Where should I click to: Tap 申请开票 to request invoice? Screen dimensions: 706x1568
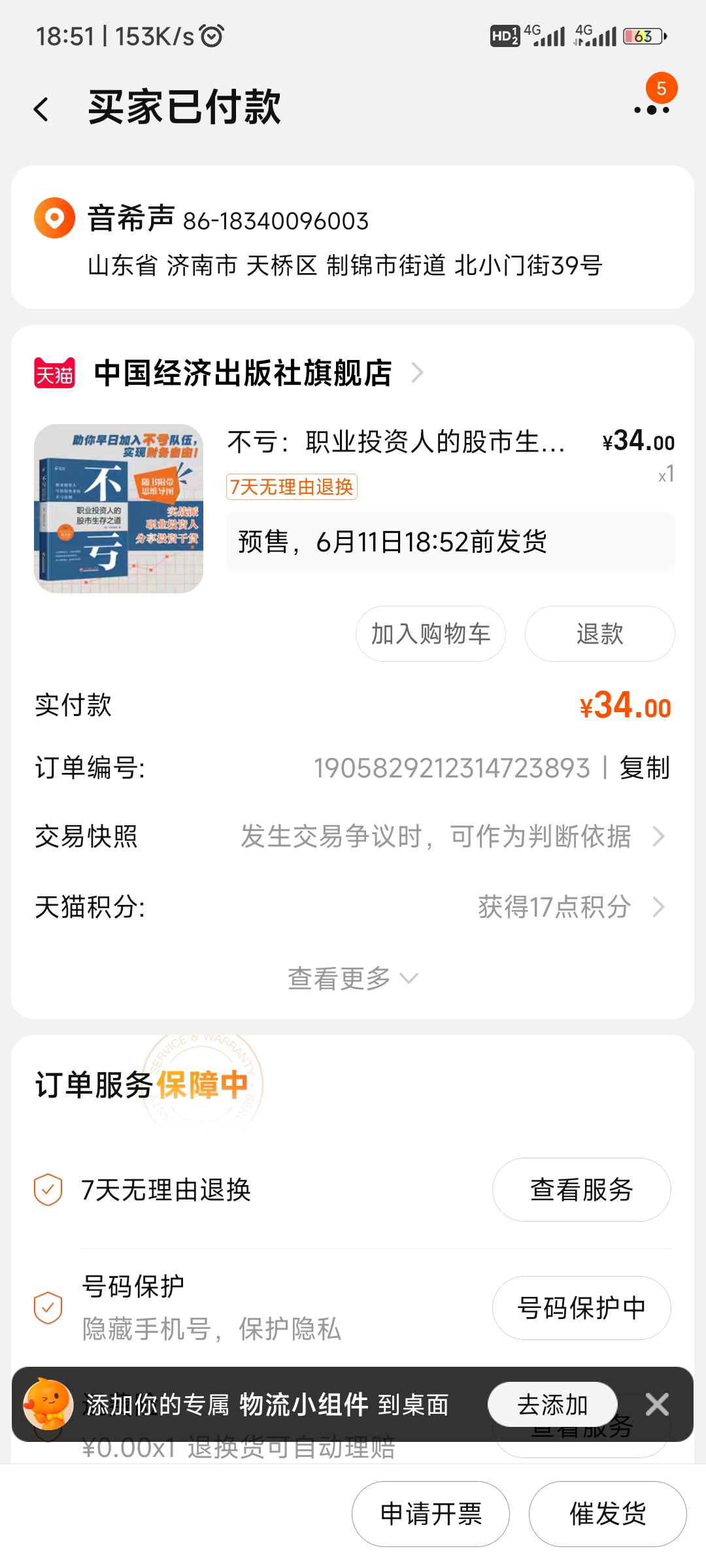pyautogui.click(x=431, y=1514)
